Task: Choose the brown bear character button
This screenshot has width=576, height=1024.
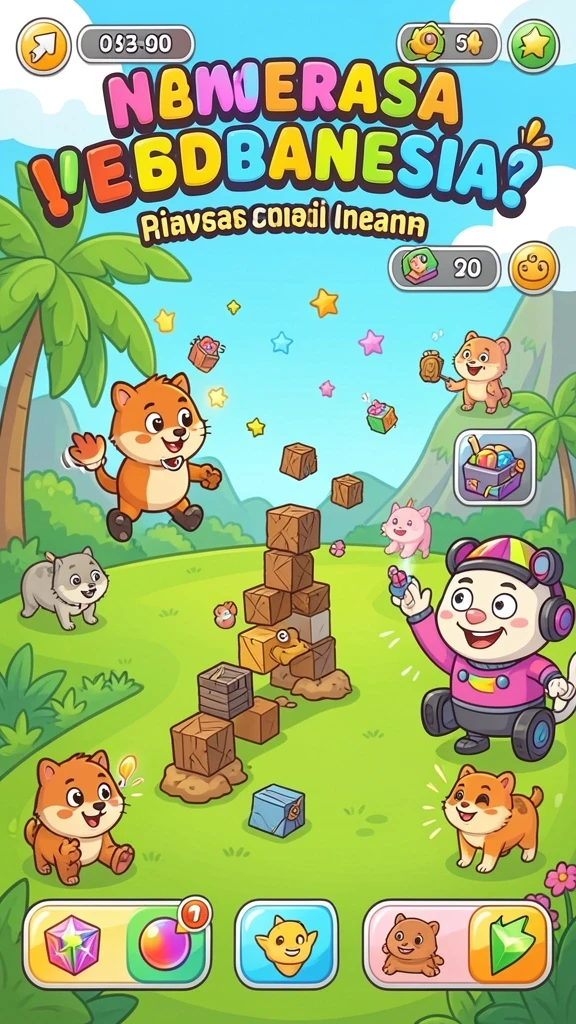Action: 413,944
